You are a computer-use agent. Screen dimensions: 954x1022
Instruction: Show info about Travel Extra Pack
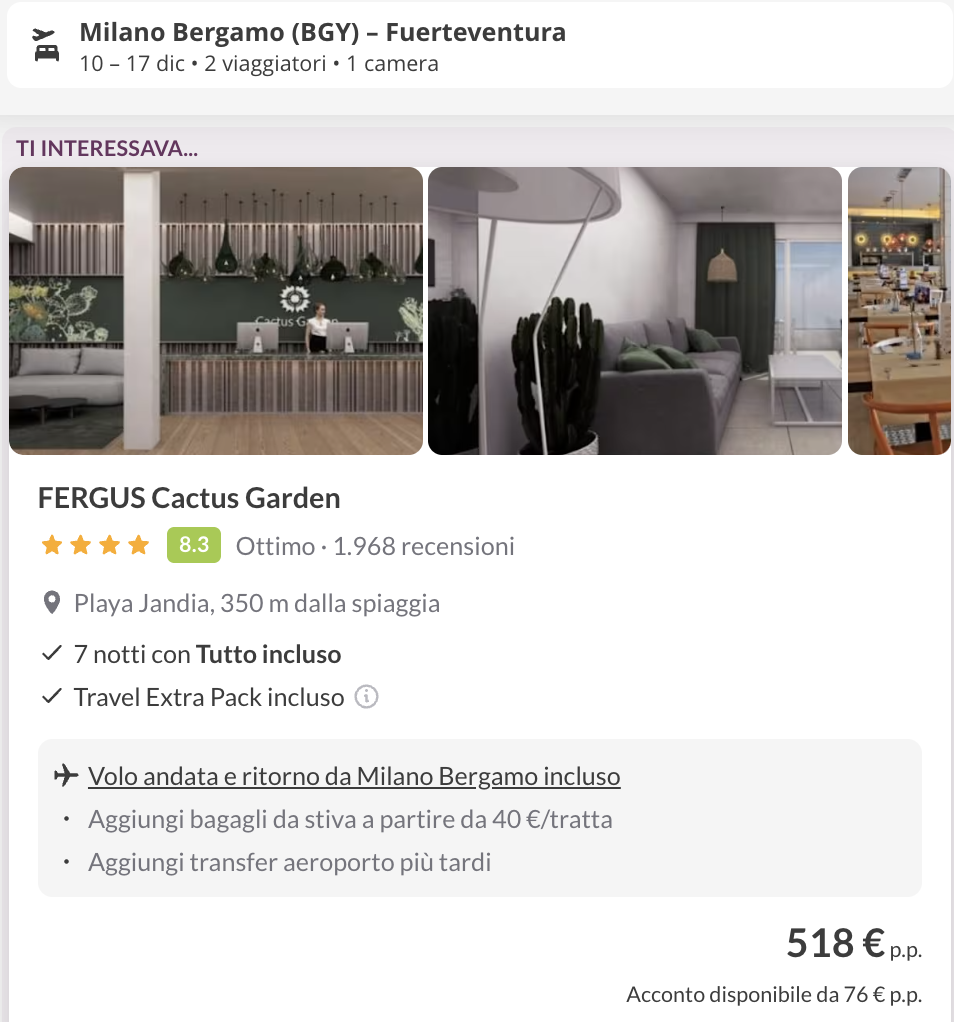(x=367, y=697)
